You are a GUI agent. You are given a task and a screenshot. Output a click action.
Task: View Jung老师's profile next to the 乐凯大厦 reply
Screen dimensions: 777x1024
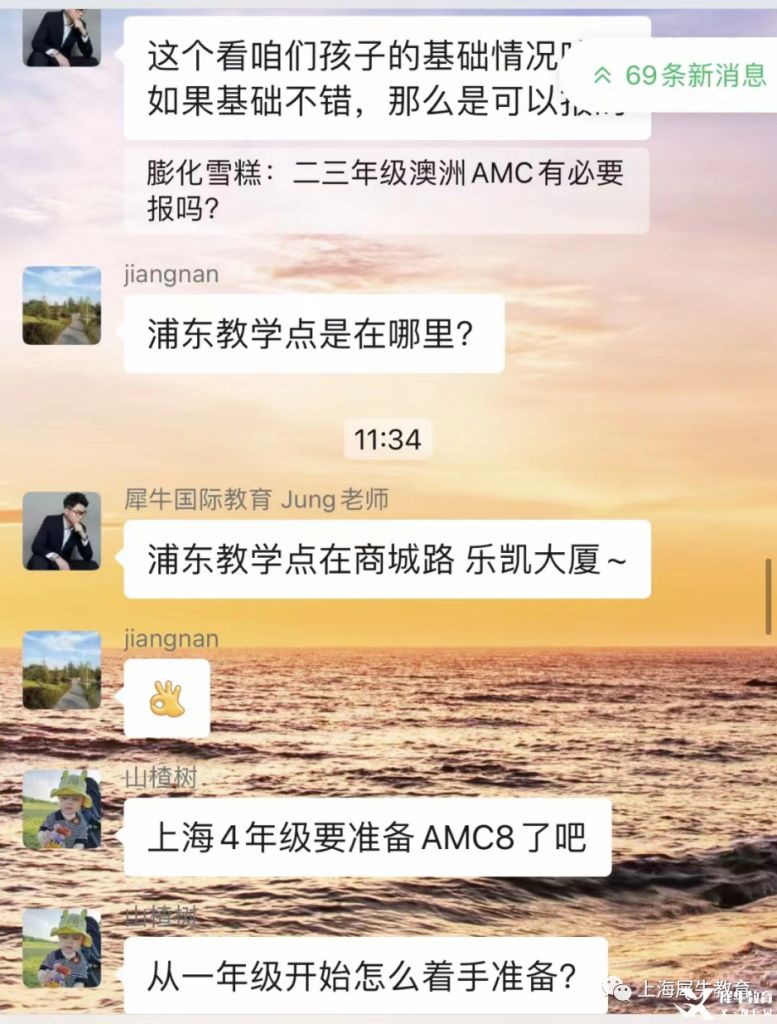[x=62, y=531]
